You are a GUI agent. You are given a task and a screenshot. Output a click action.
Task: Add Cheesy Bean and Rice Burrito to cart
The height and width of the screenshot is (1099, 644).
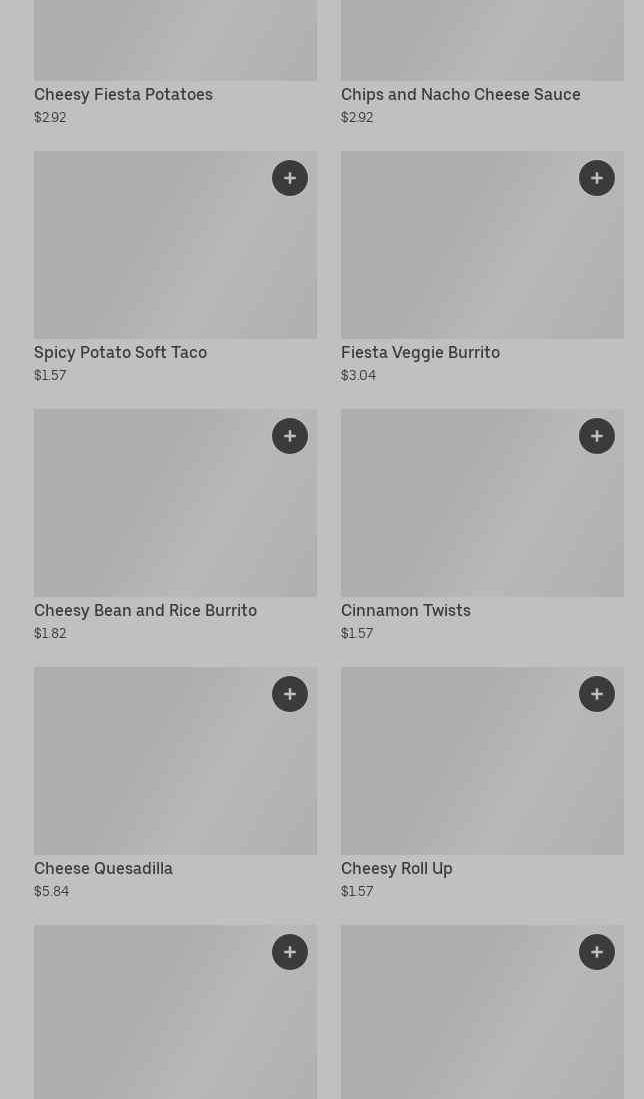pos(290,436)
